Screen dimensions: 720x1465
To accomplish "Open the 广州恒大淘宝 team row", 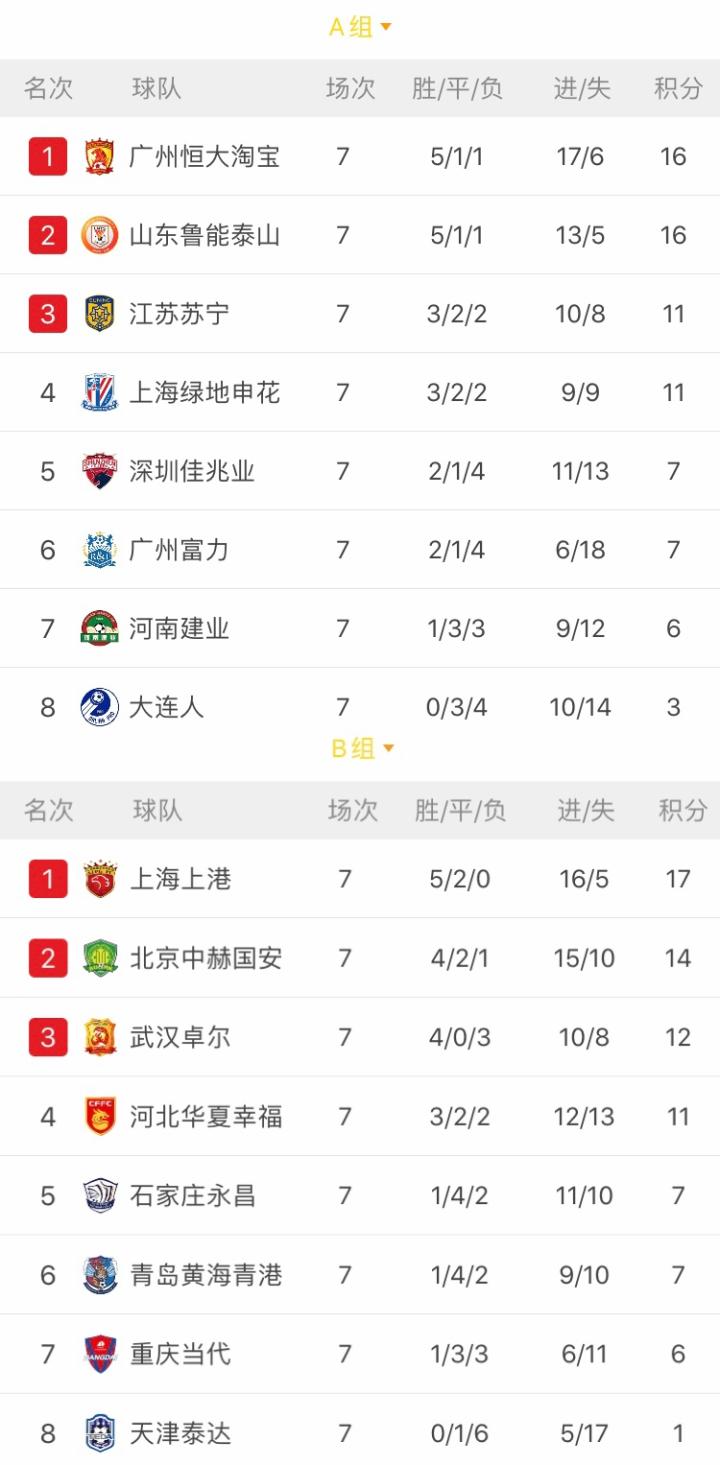I will point(360,157).
